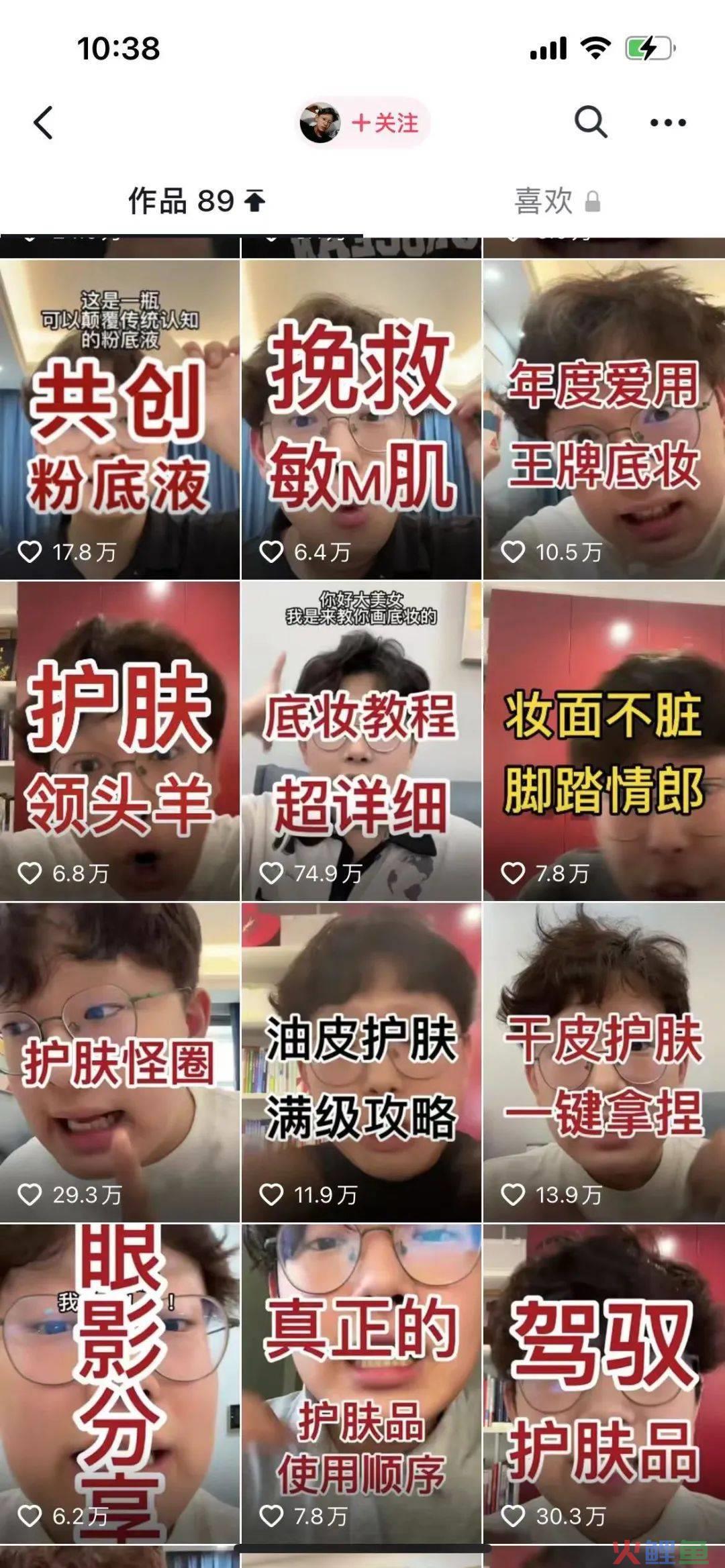Watch the 护肤领头羊 video

pyautogui.click(x=119, y=741)
